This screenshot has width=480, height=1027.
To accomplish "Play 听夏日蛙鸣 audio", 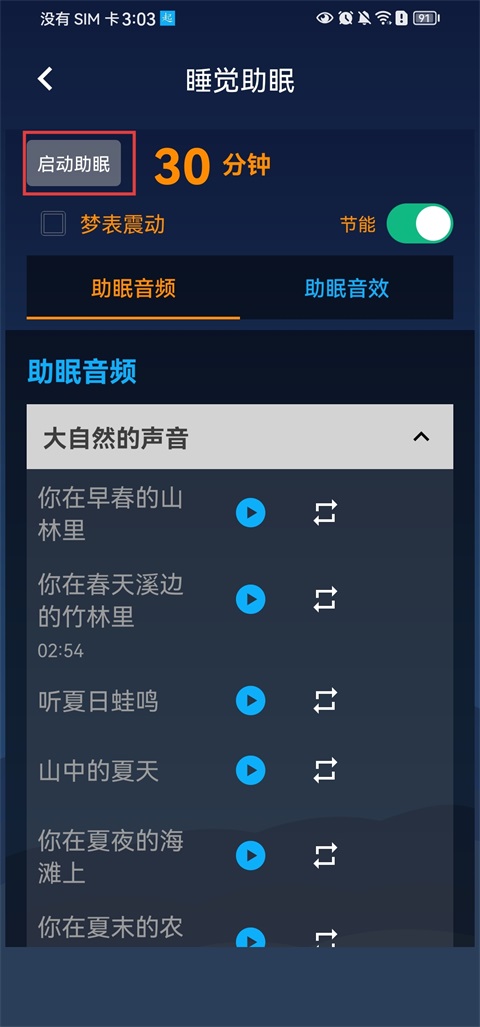I will click(x=251, y=701).
